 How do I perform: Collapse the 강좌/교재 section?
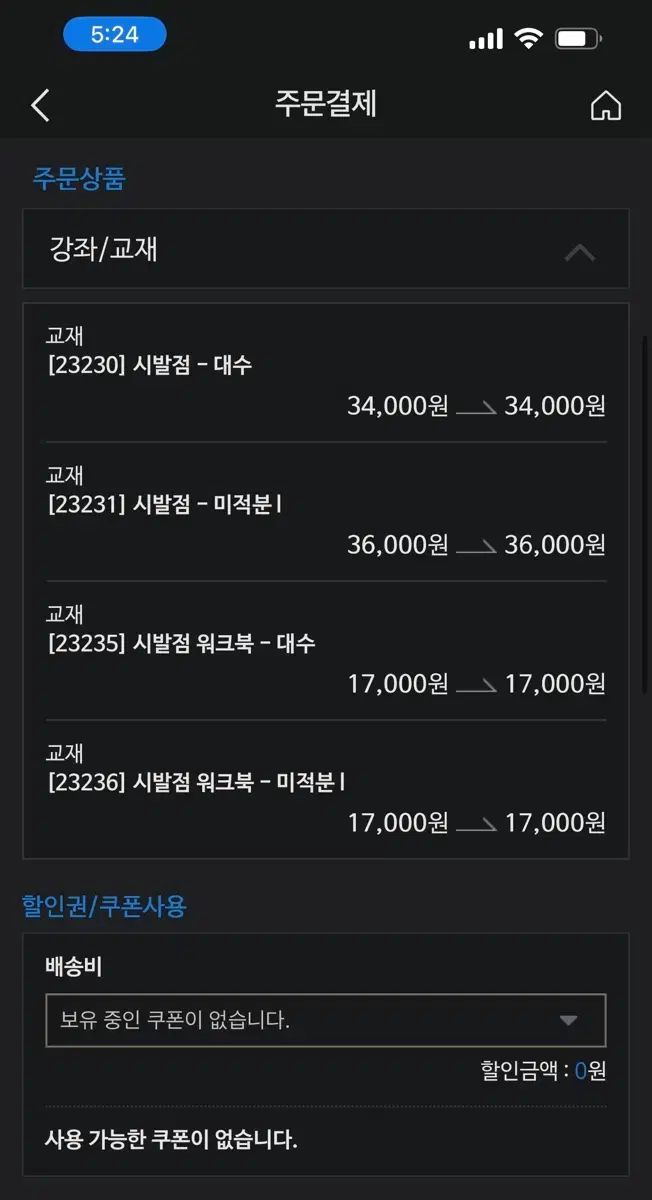point(579,251)
